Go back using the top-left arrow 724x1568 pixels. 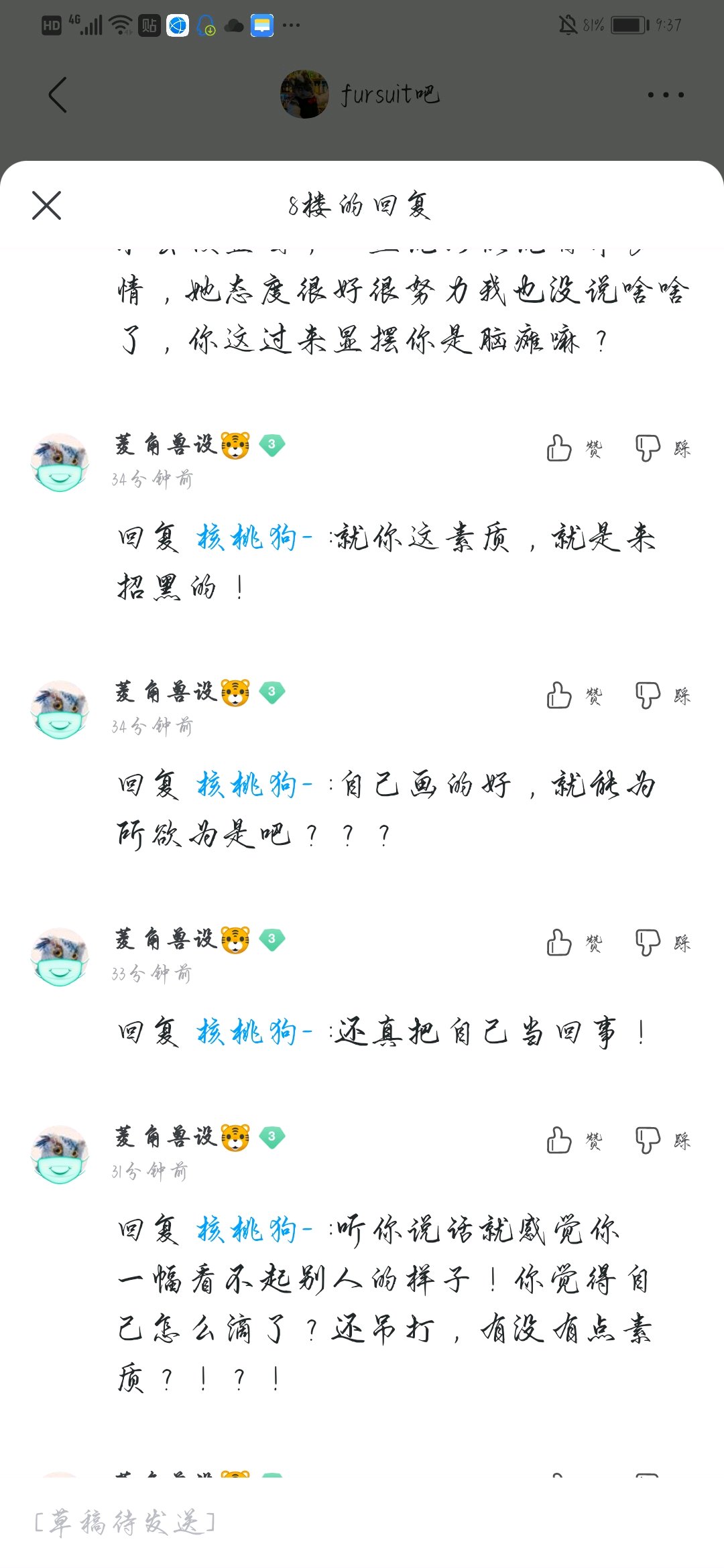(x=58, y=94)
